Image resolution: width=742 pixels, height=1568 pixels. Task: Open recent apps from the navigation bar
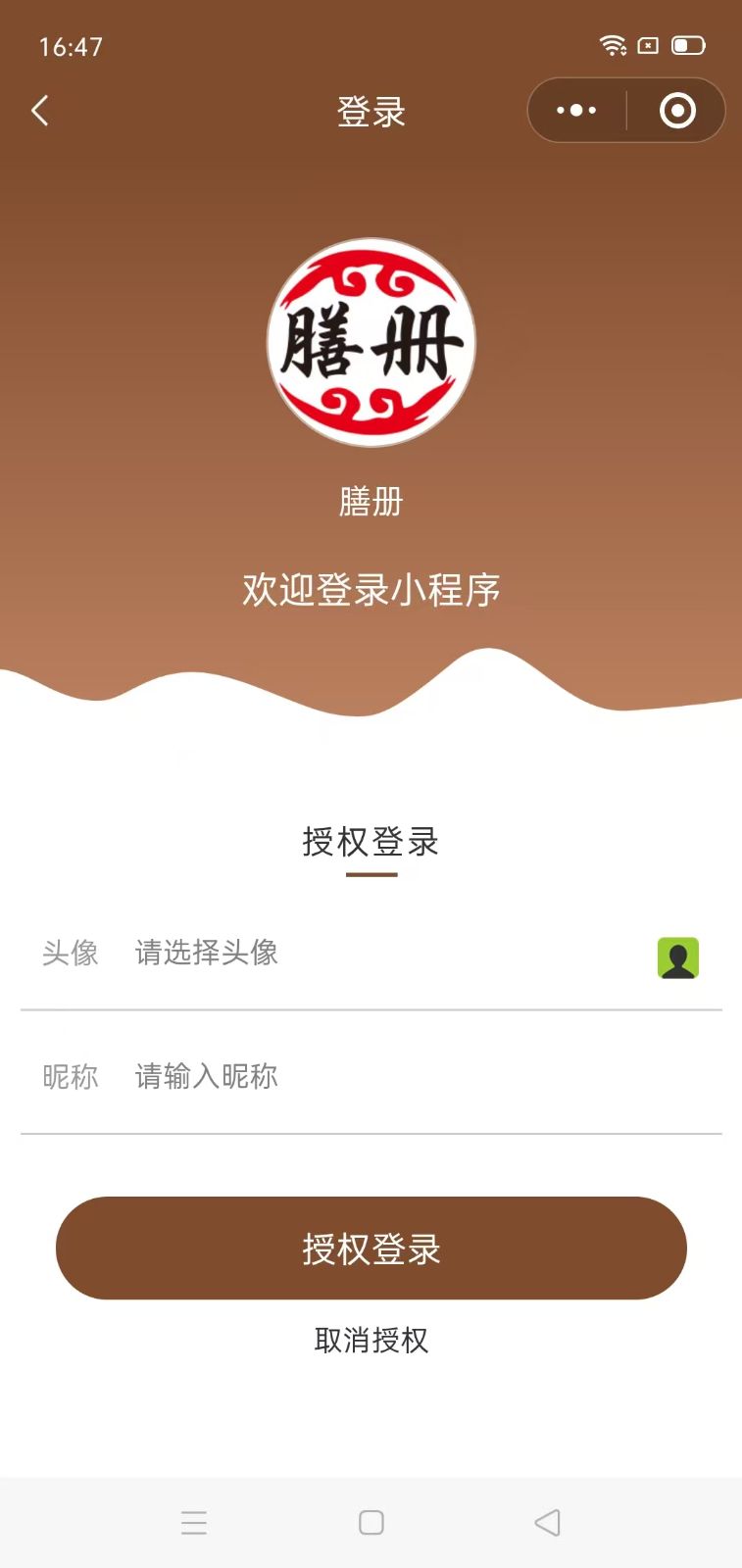(194, 1522)
